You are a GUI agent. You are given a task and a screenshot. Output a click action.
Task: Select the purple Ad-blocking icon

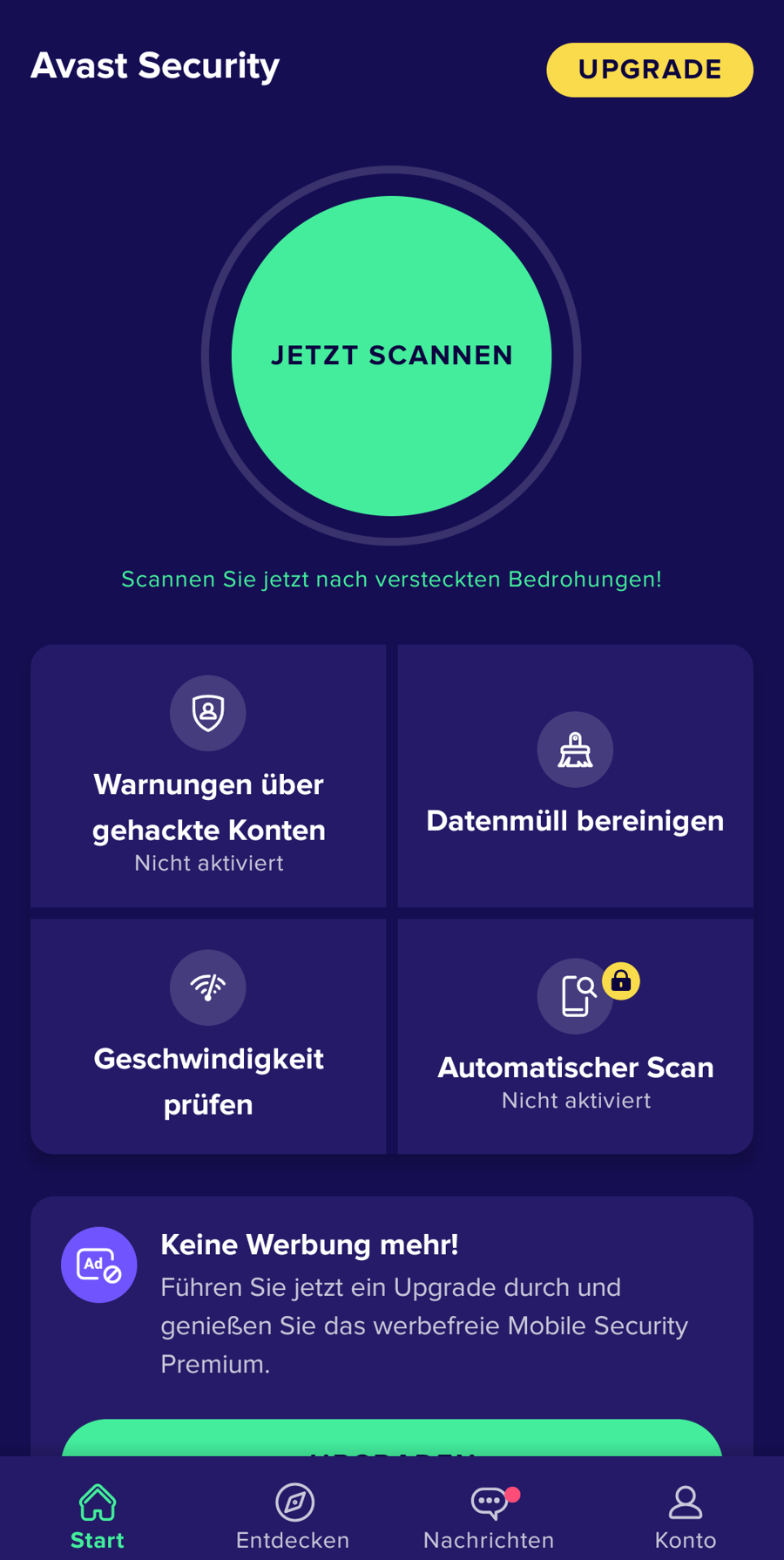98,1265
